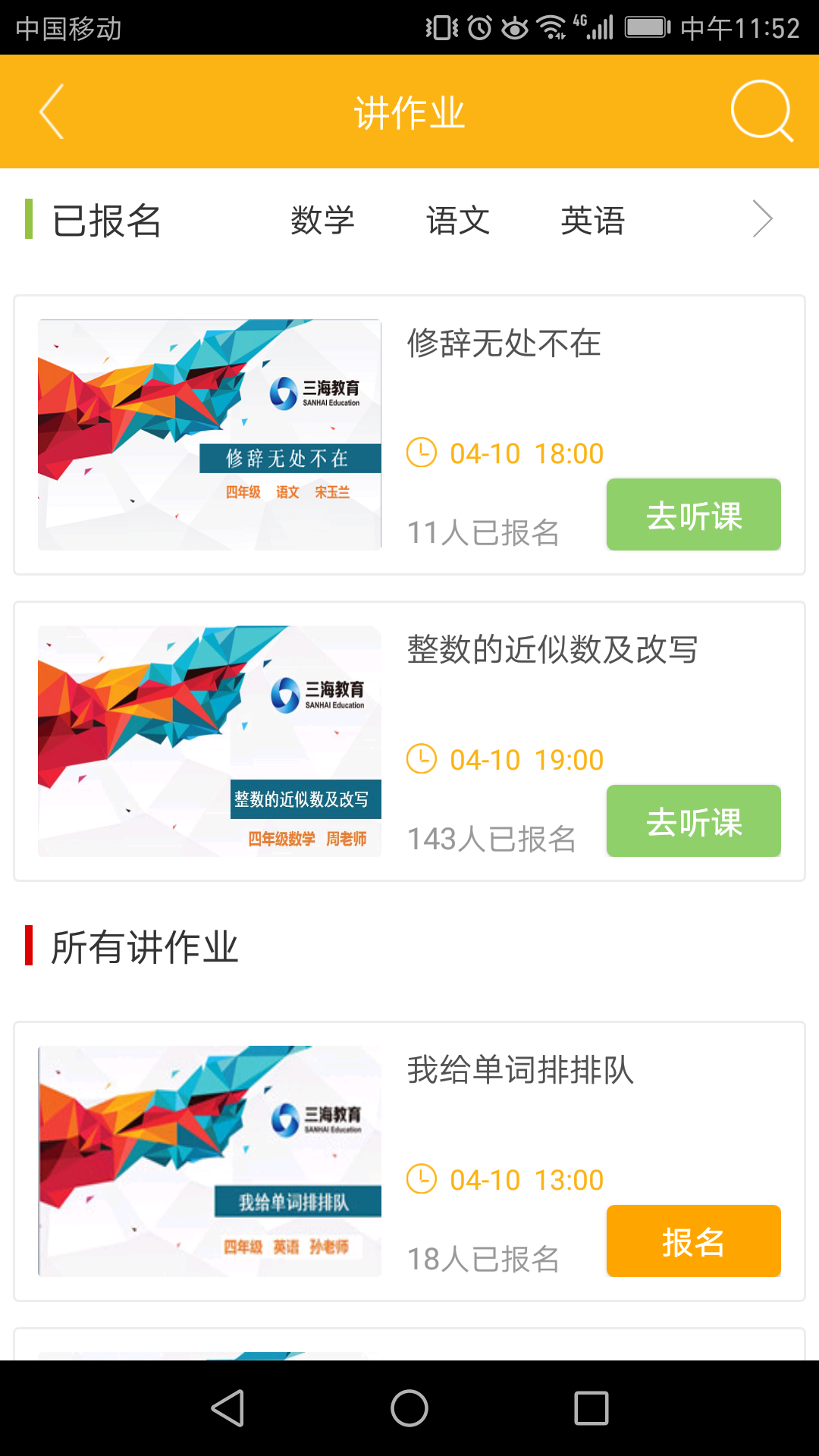The width and height of the screenshot is (819, 1456).
Task: Select the 语文 subject filter
Action: (x=458, y=221)
